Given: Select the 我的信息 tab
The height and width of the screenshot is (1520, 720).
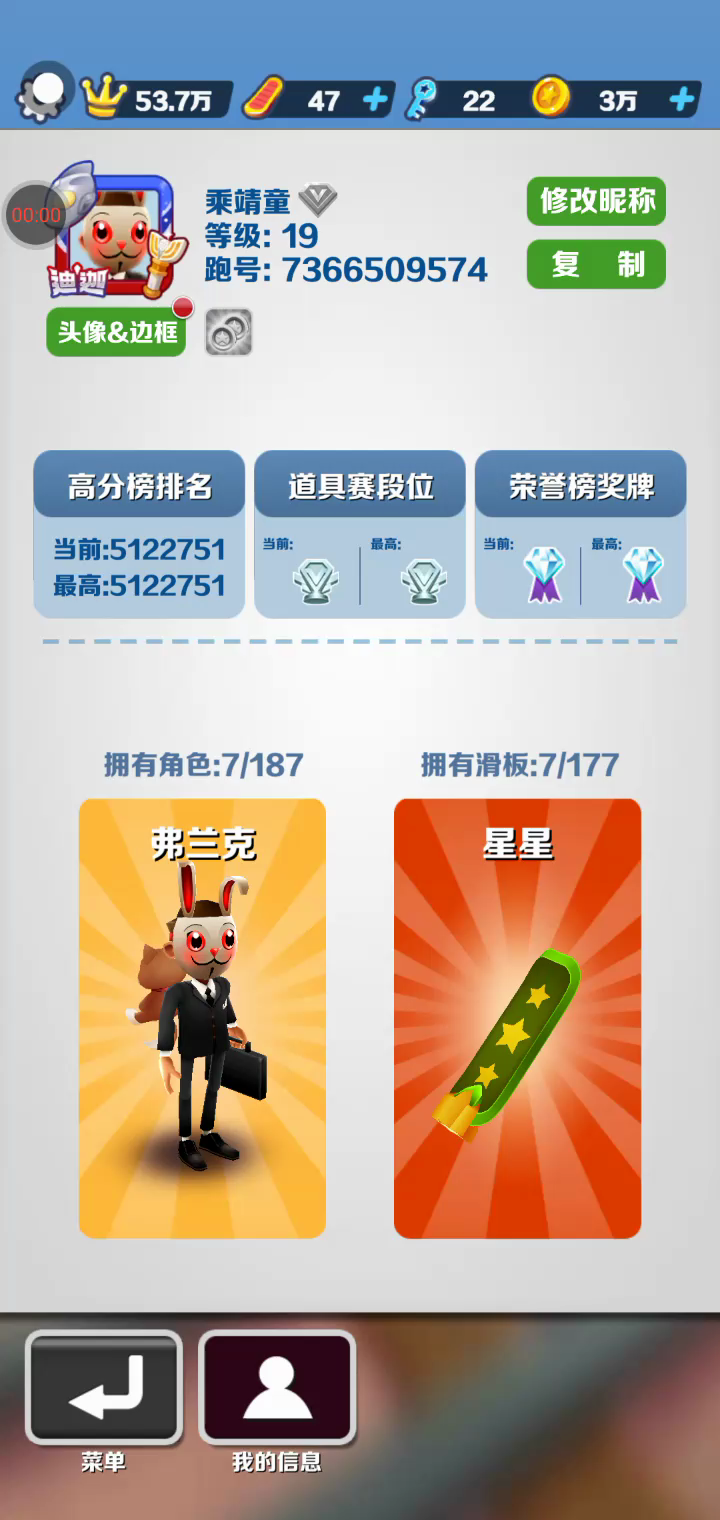Looking at the screenshot, I should pyautogui.click(x=277, y=1388).
